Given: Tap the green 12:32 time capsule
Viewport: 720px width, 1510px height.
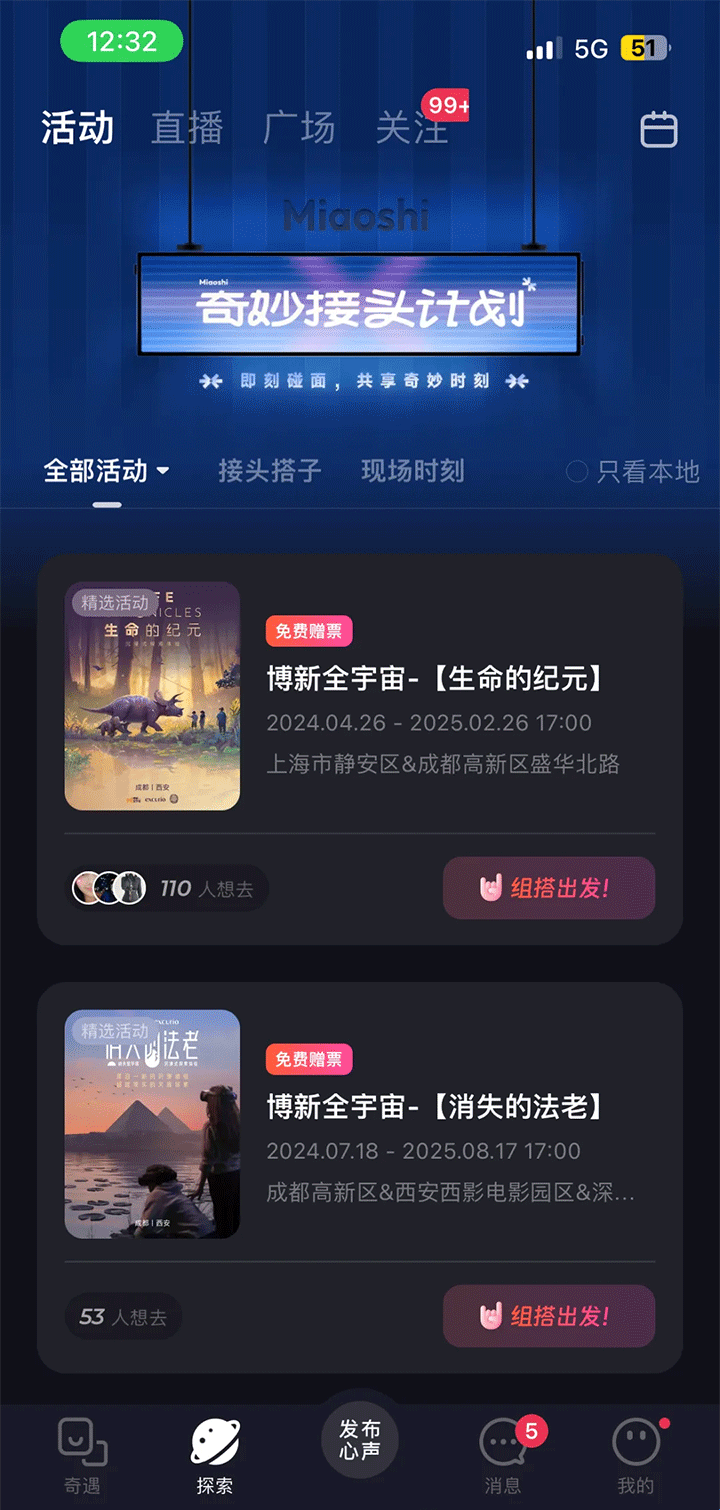Looking at the screenshot, I should (x=121, y=42).
